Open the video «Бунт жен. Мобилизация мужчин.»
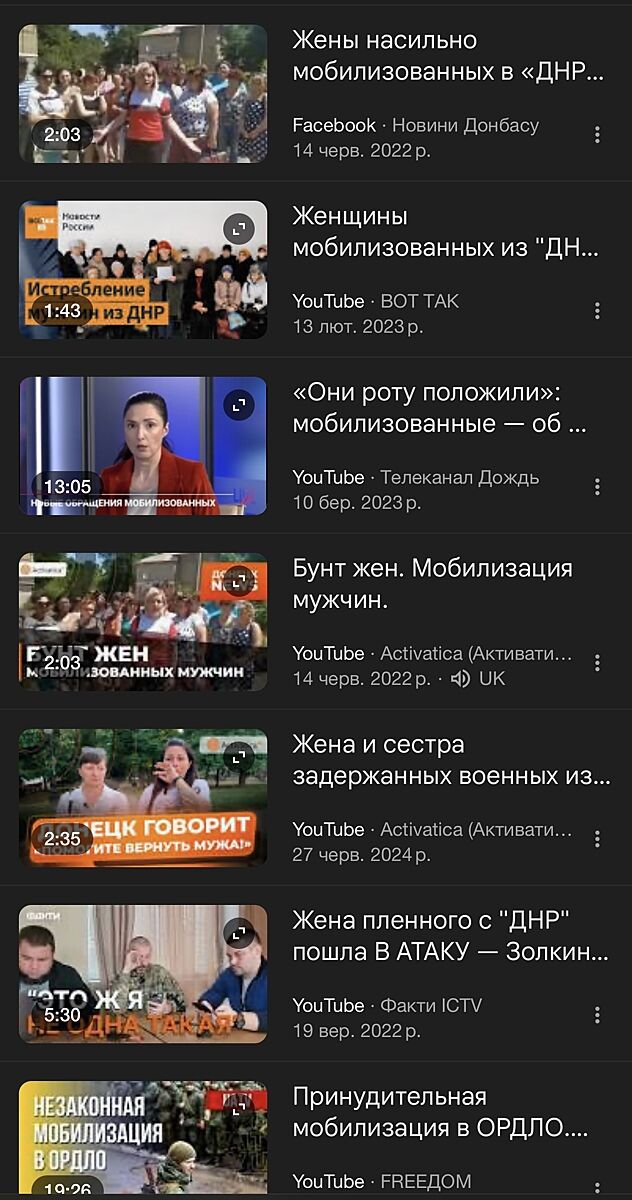This screenshot has height=1200, width=632. click(x=432, y=584)
